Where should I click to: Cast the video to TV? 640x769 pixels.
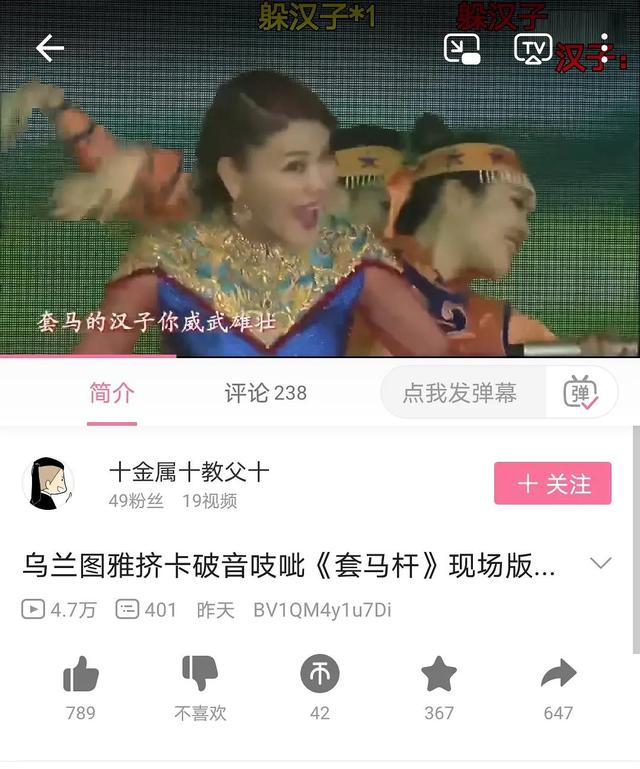pyautogui.click(x=533, y=48)
